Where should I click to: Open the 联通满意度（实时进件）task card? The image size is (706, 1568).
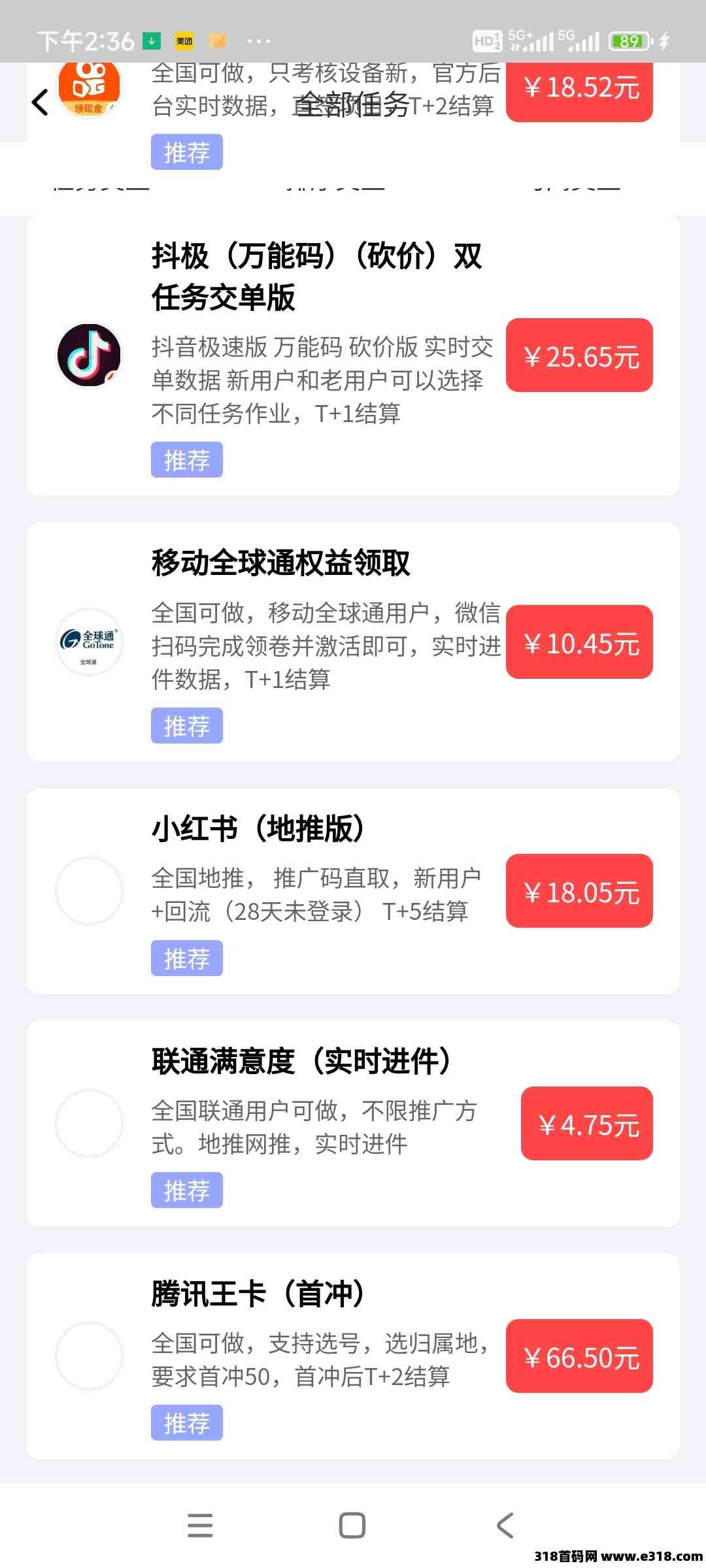click(353, 1124)
